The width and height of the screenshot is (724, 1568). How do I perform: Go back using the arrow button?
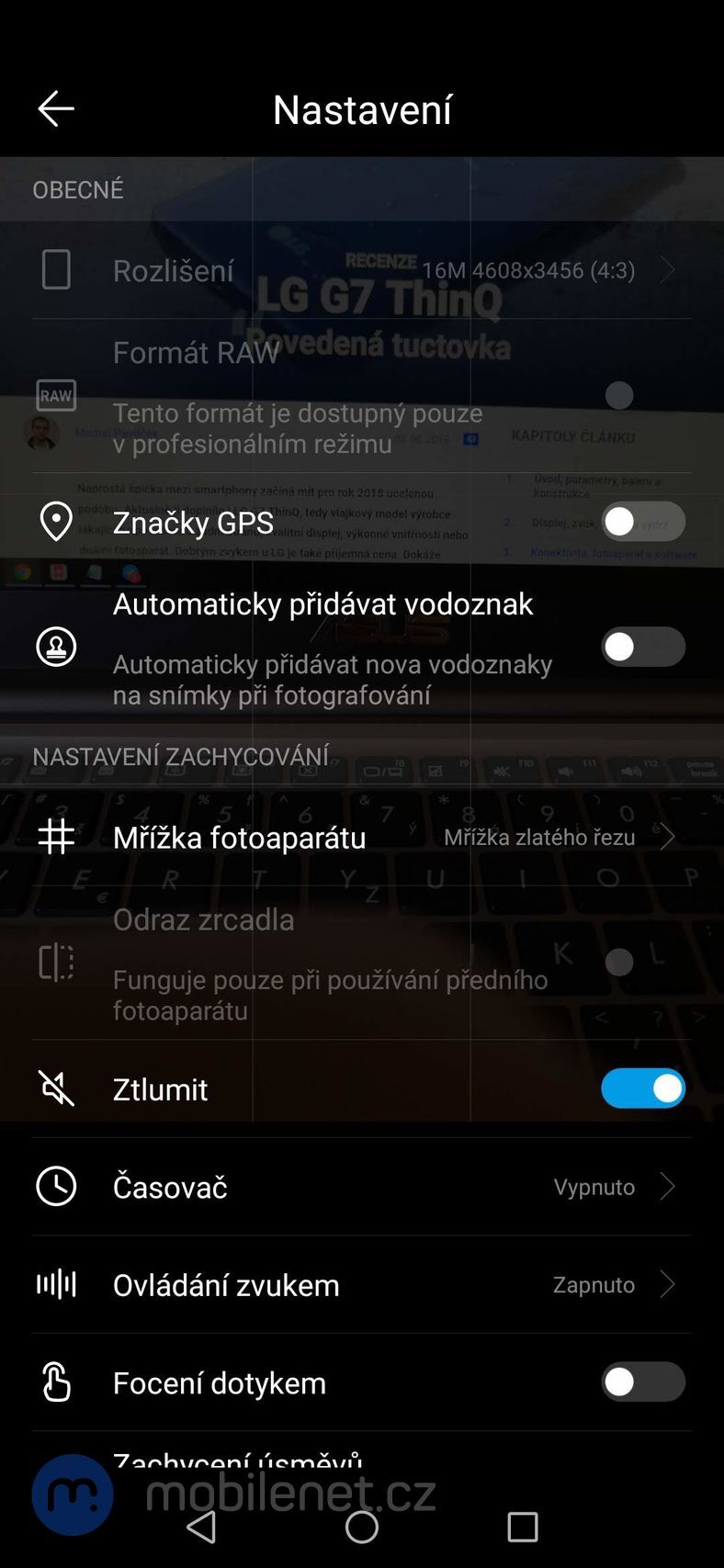[55, 108]
